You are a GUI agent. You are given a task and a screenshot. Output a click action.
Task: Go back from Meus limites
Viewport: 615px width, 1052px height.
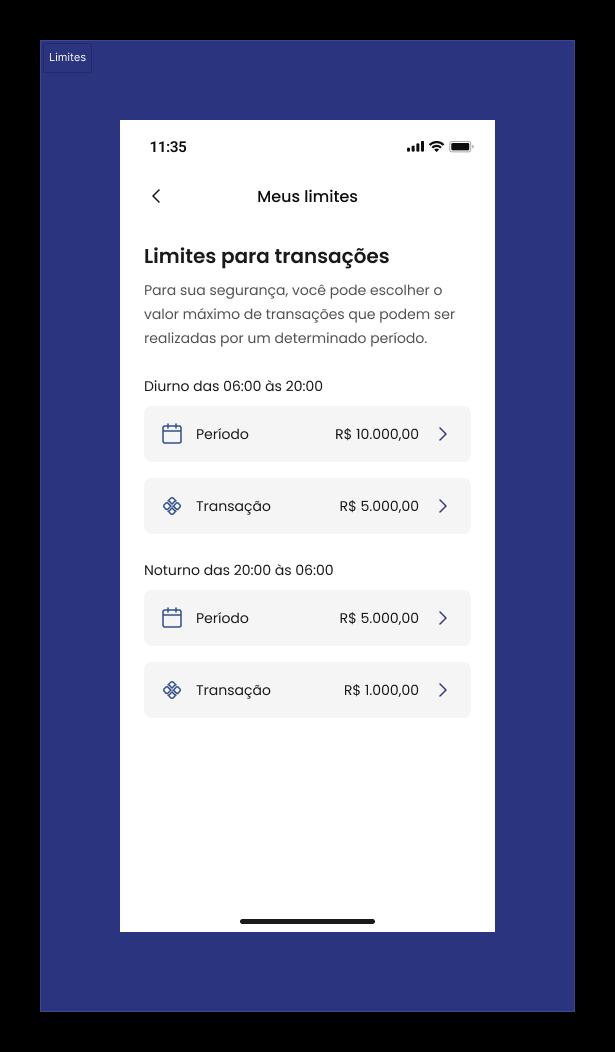click(x=156, y=196)
